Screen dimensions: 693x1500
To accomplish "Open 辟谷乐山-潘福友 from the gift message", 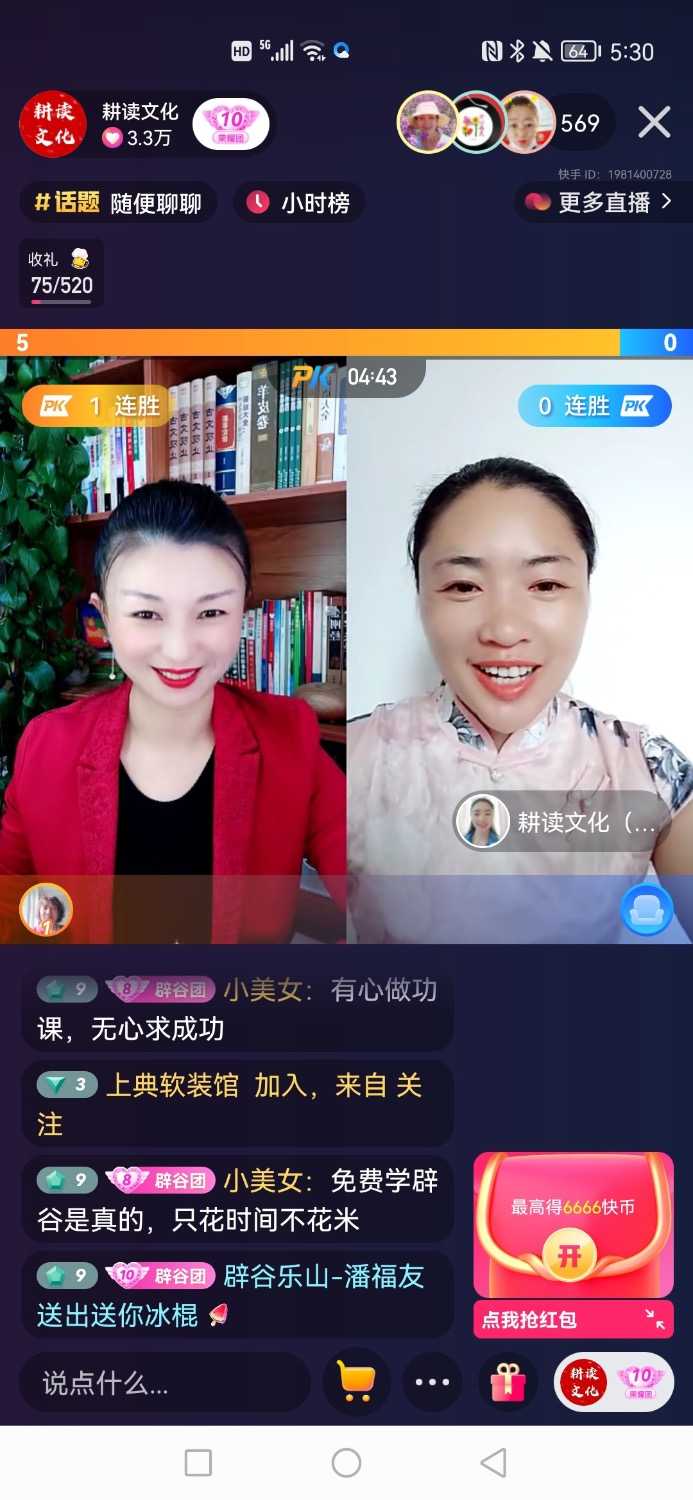I will tap(324, 1276).
